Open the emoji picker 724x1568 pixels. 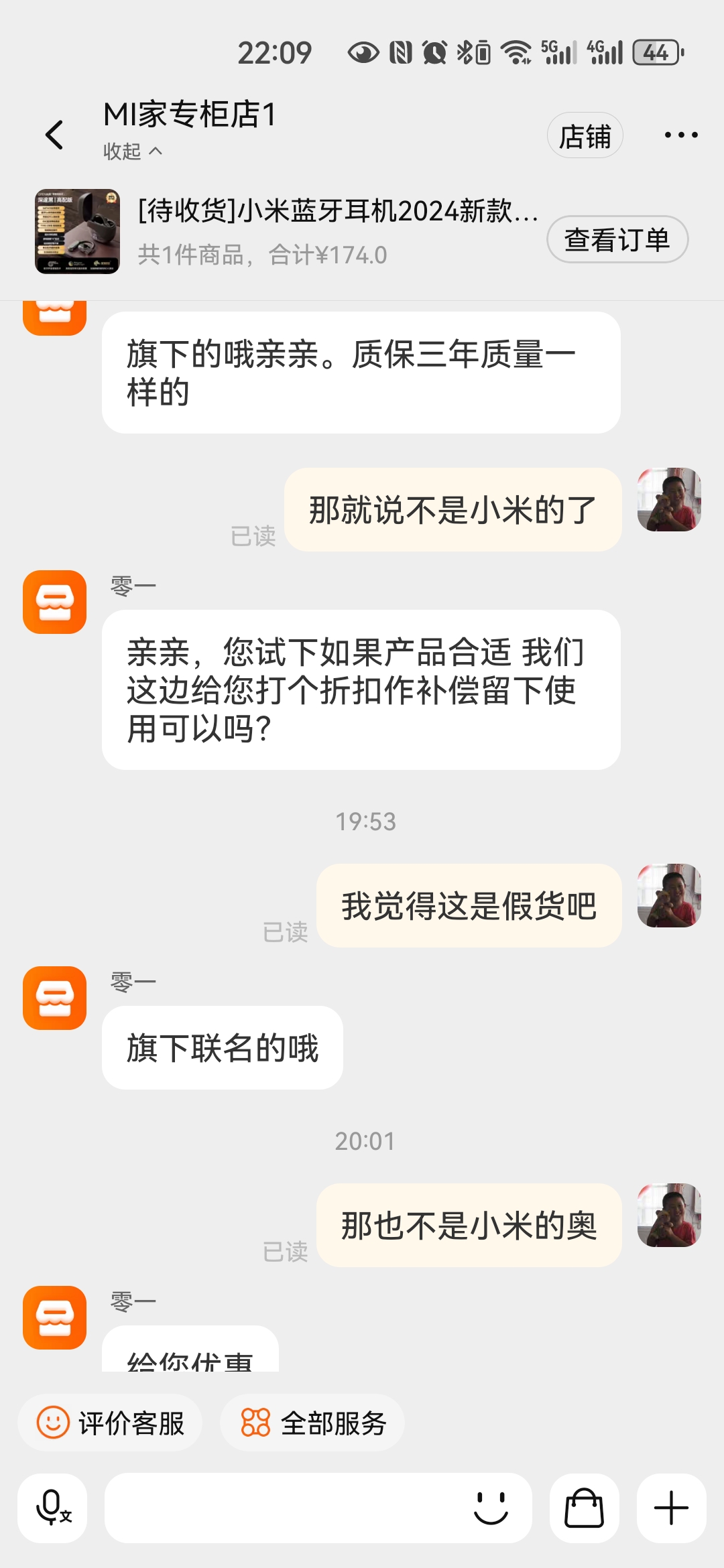click(x=491, y=1508)
